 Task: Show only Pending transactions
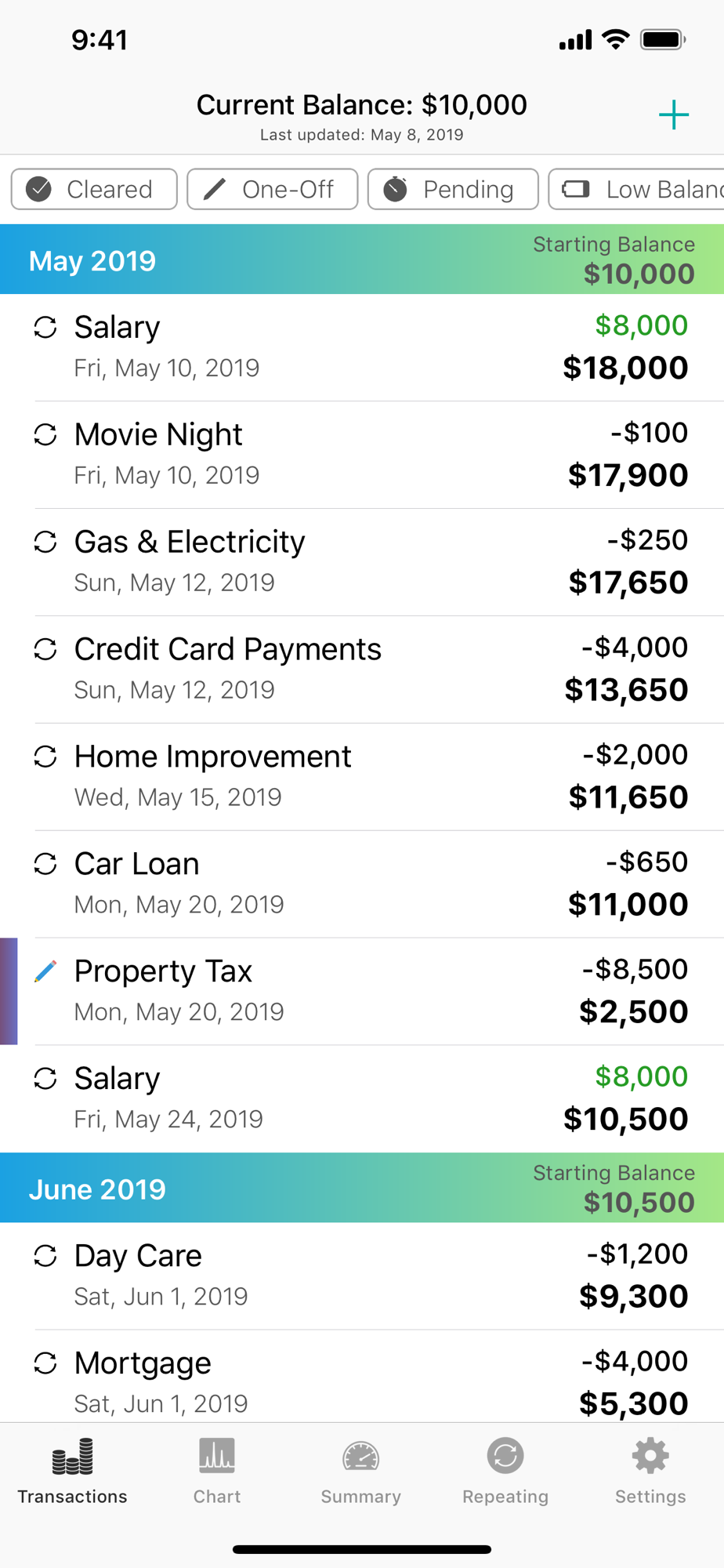(x=452, y=190)
